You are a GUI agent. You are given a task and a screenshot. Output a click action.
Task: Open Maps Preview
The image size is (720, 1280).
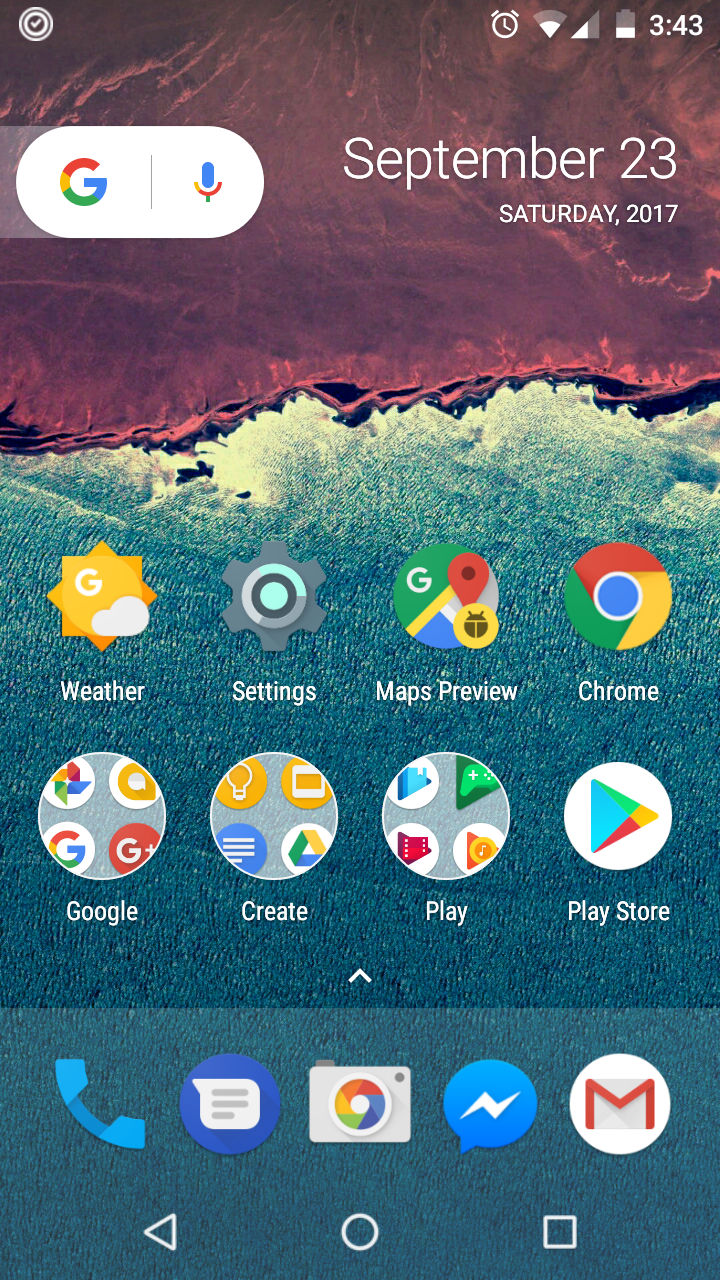coord(446,596)
